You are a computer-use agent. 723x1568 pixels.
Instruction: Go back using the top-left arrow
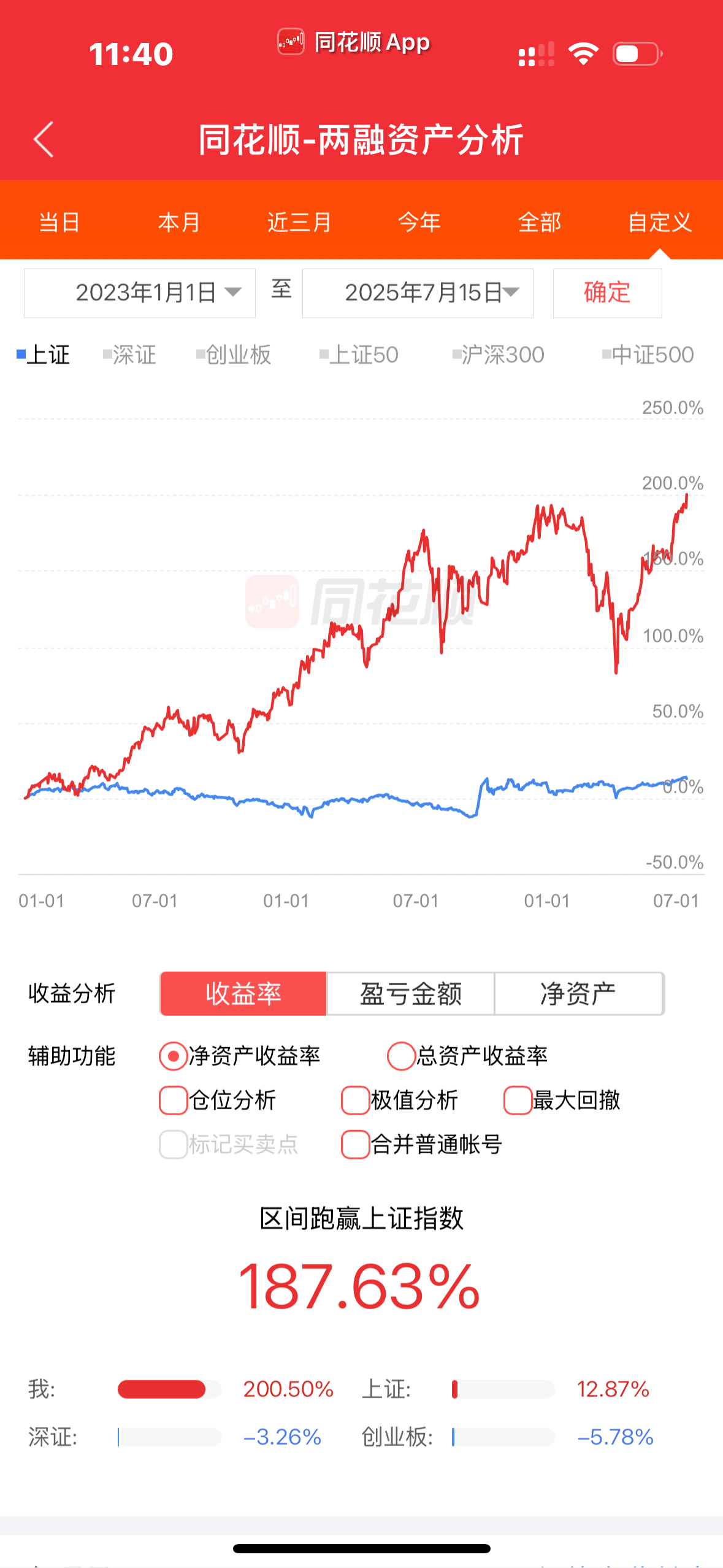(44, 139)
